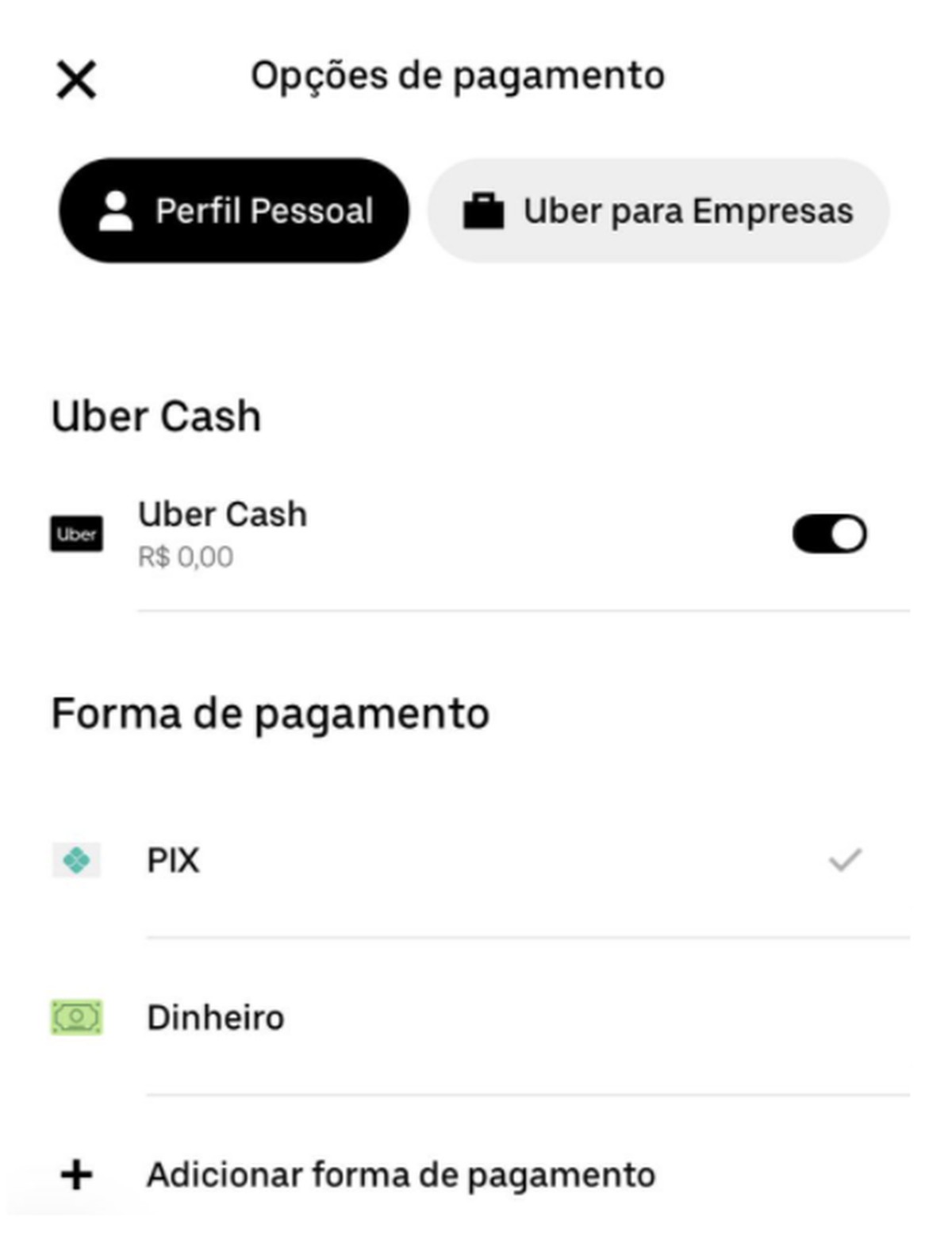Turn off the Uber Cash switch
The width and height of the screenshot is (952, 1259).
click(829, 534)
